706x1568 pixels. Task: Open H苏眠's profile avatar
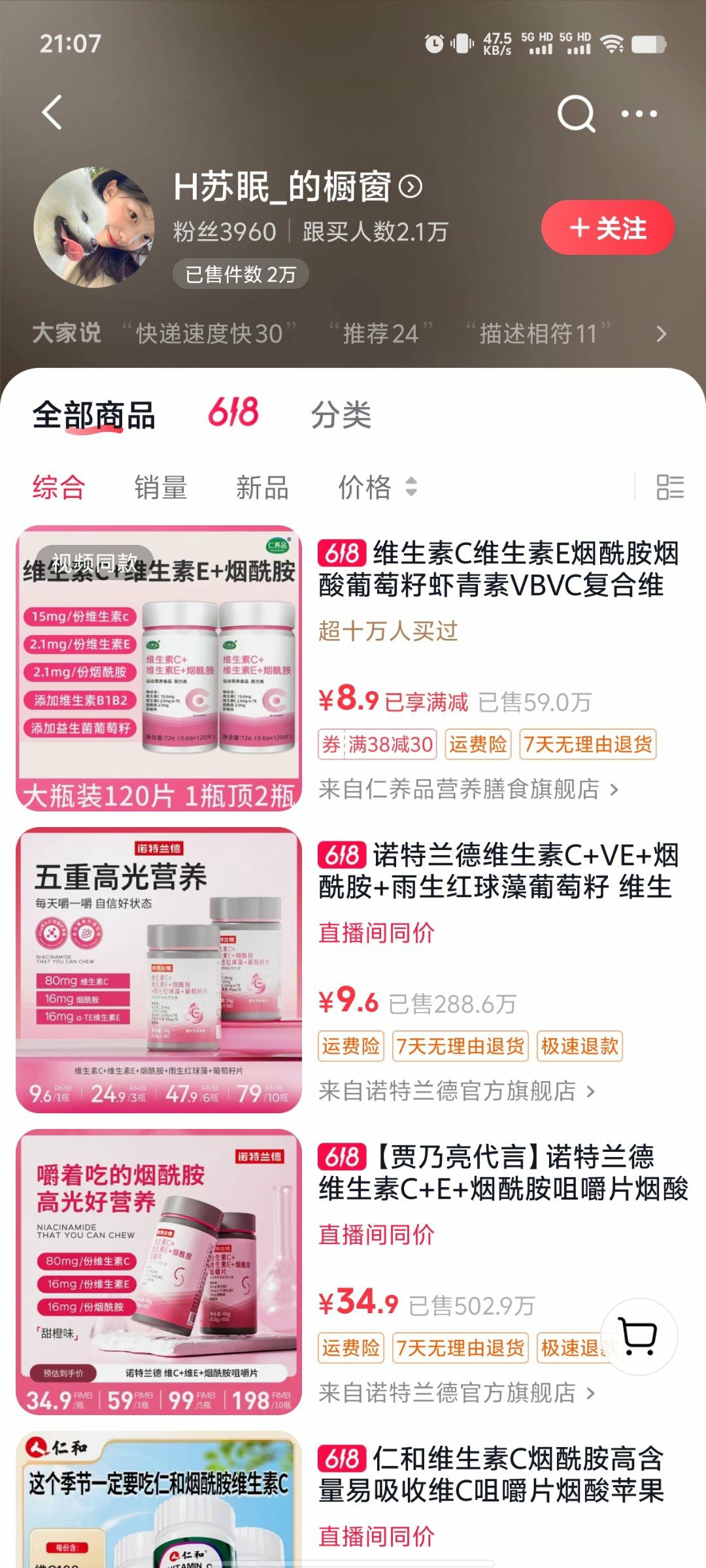point(94,227)
